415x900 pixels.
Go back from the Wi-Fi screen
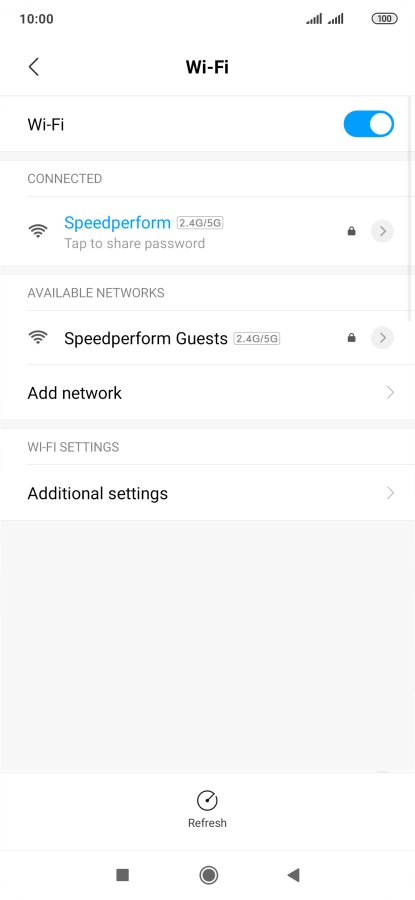(x=34, y=67)
